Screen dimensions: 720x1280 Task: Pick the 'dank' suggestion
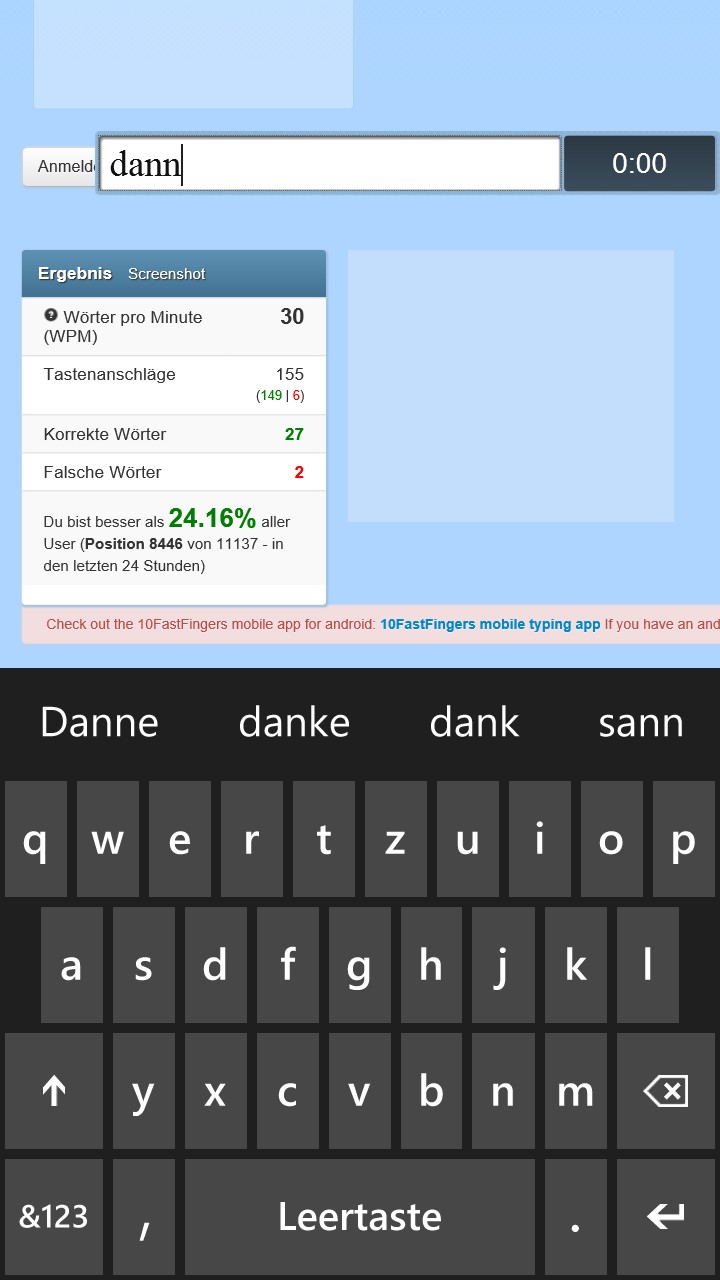point(474,722)
